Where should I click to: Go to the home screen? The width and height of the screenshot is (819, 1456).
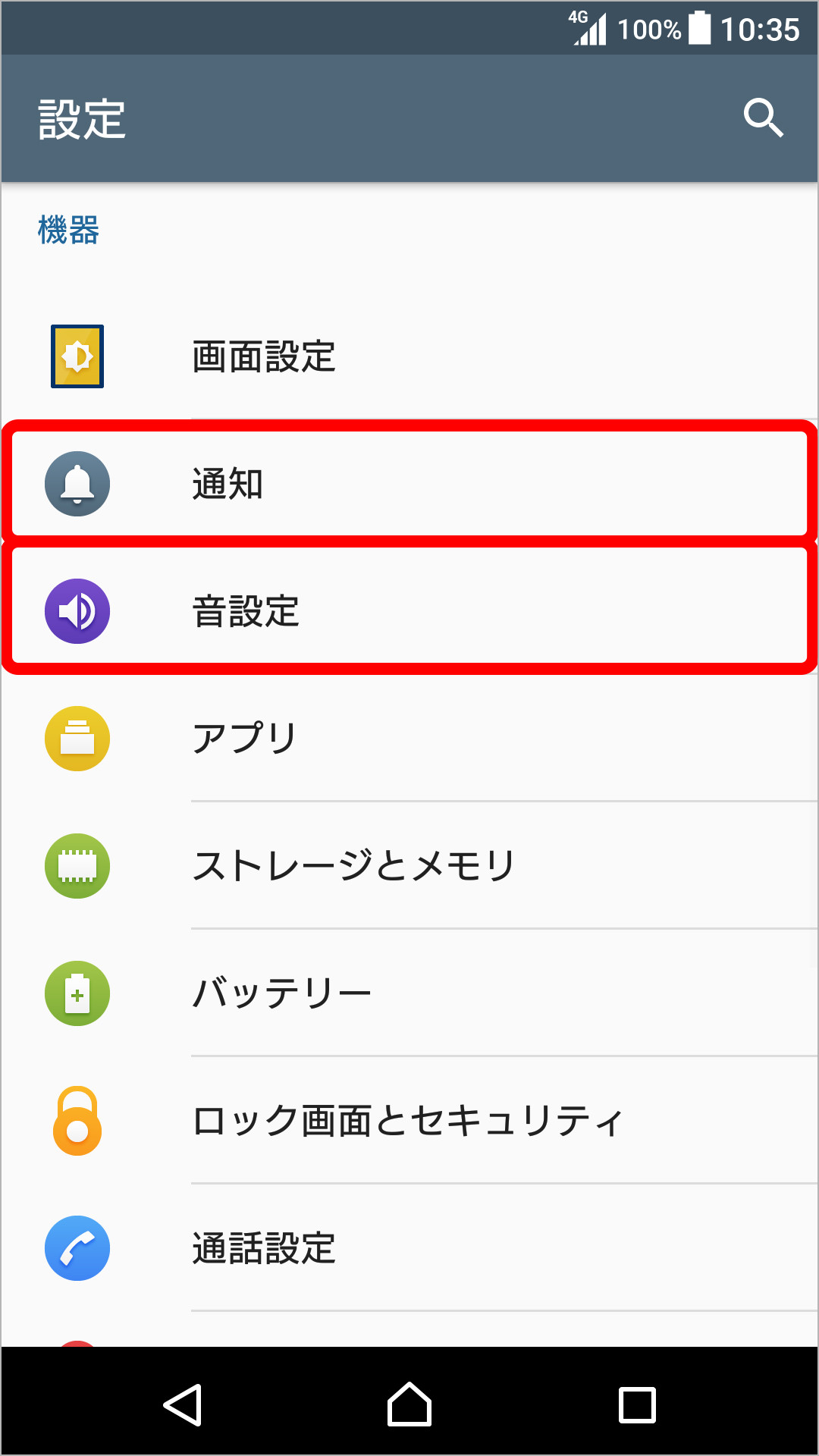coord(409,1404)
